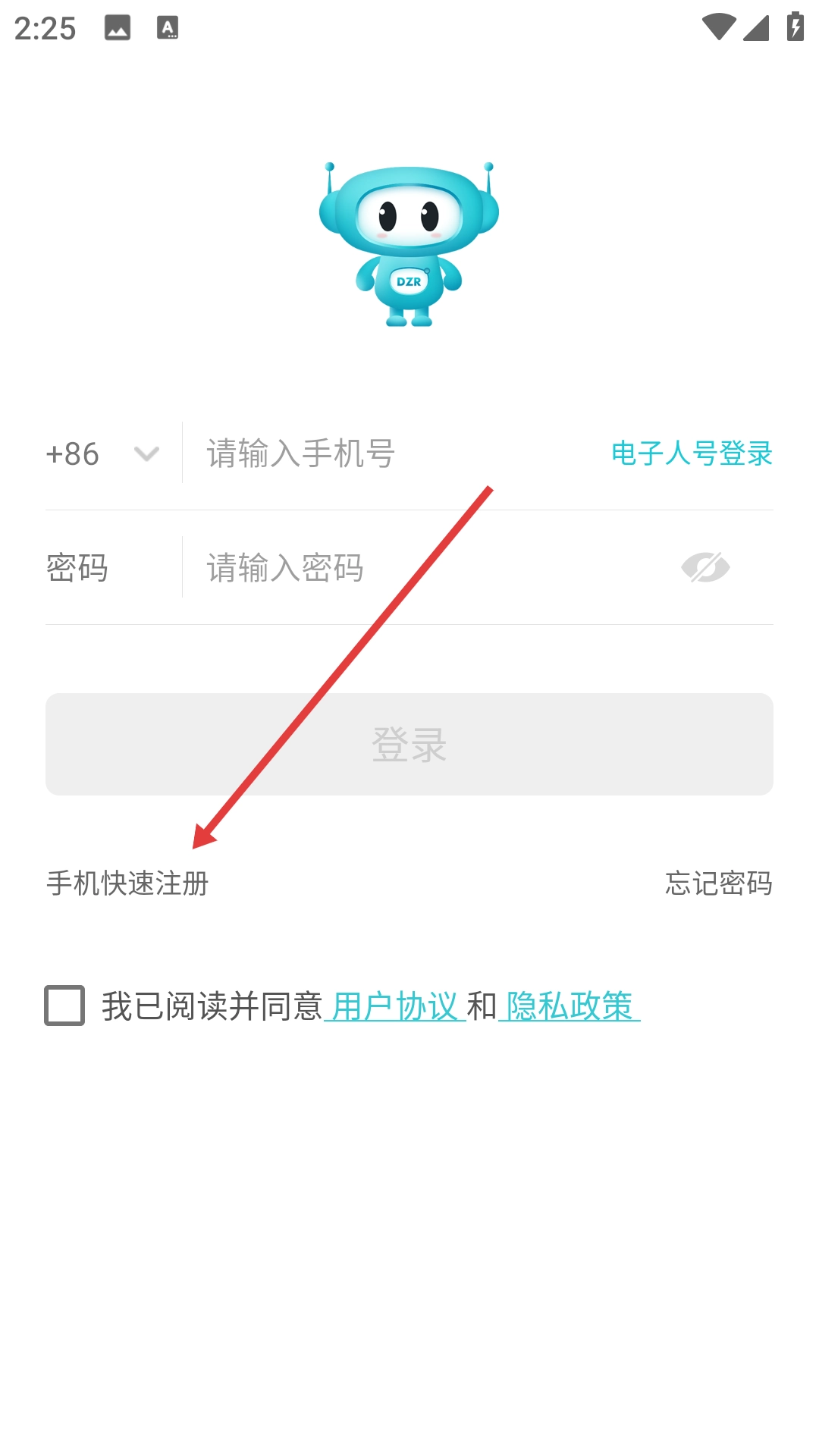Open 忘记密码
819x1456 pixels.
pyautogui.click(x=719, y=883)
